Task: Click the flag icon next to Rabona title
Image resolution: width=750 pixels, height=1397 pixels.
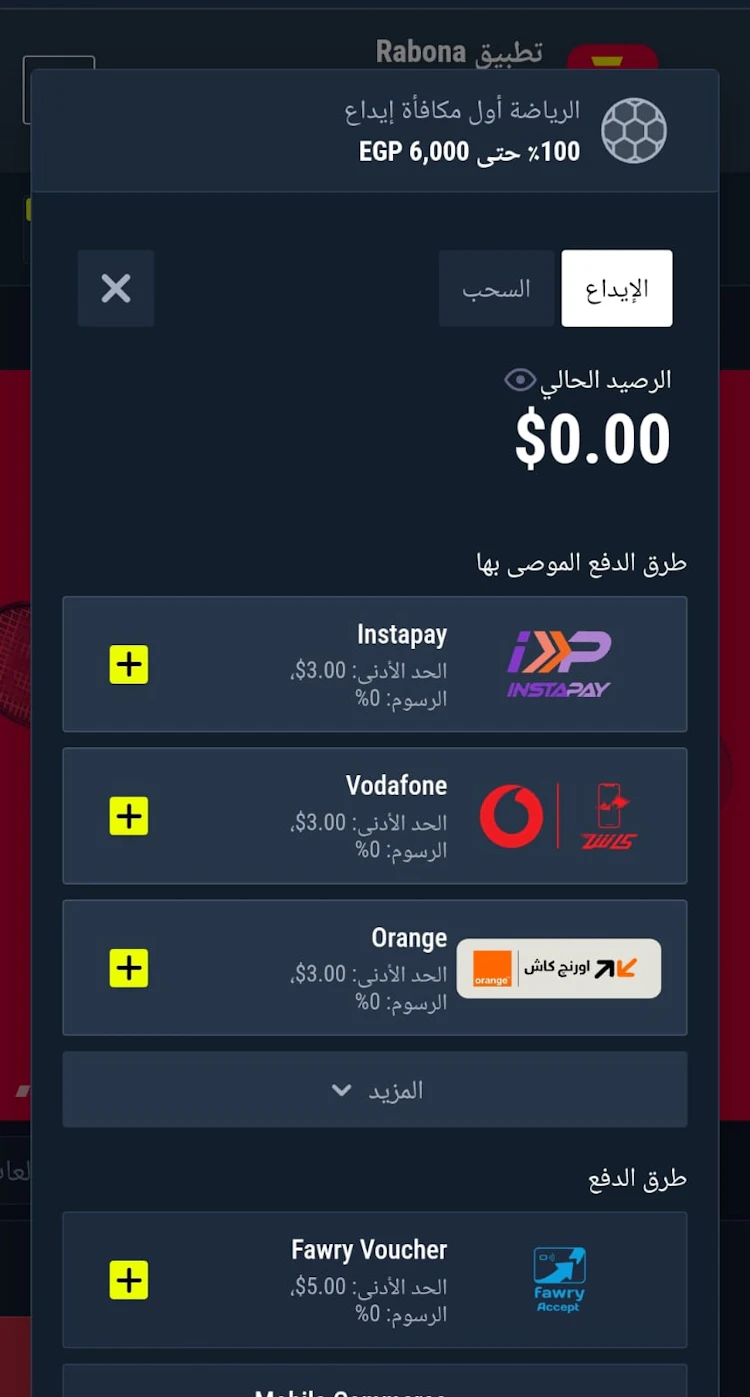Action: tap(614, 53)
